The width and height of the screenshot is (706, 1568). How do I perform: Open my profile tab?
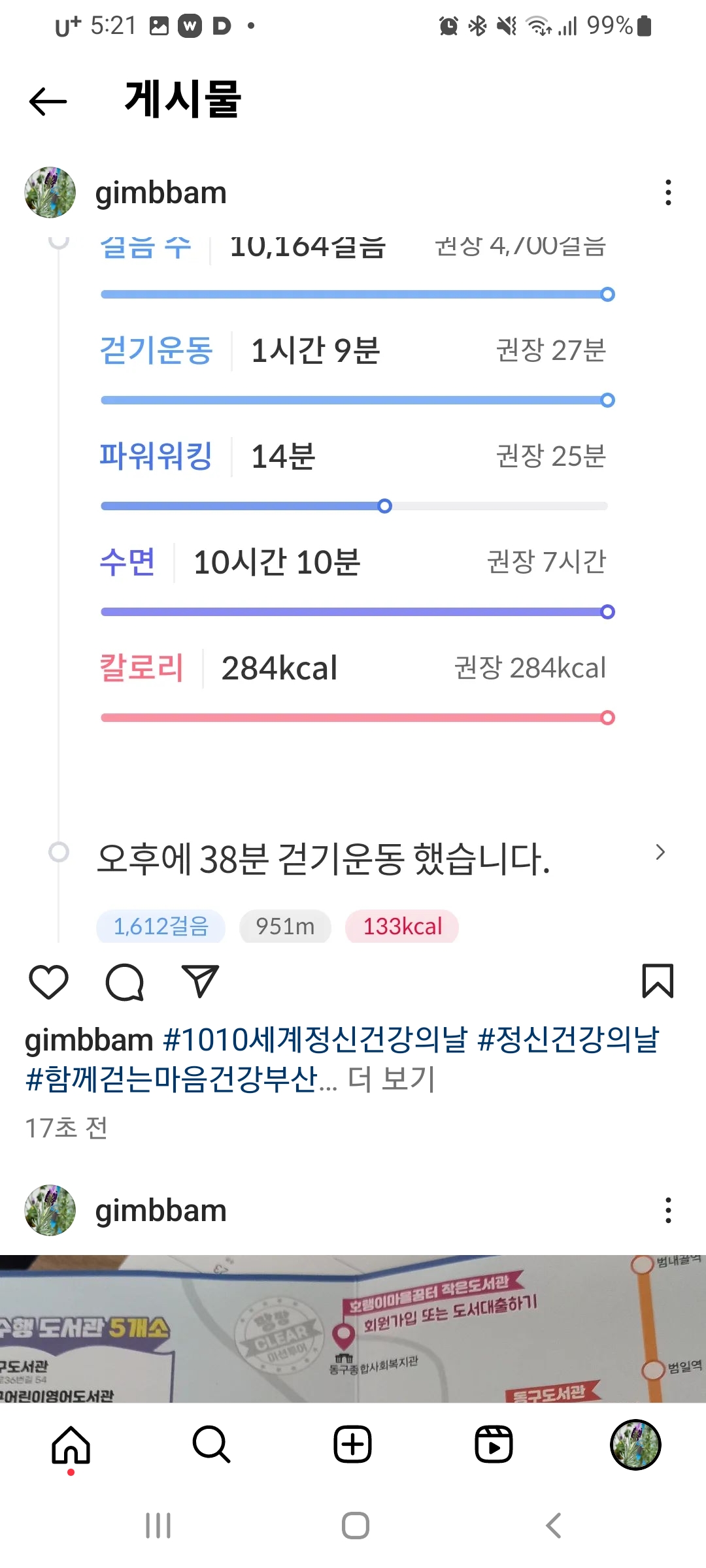pos(635,1445)
